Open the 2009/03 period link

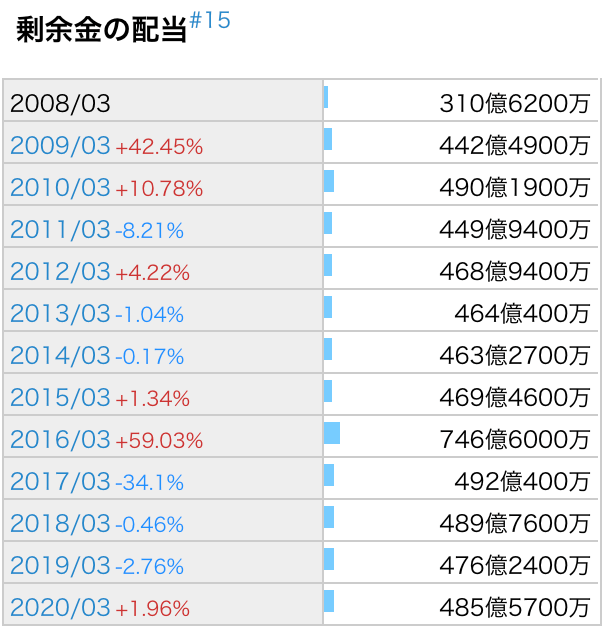60,146
